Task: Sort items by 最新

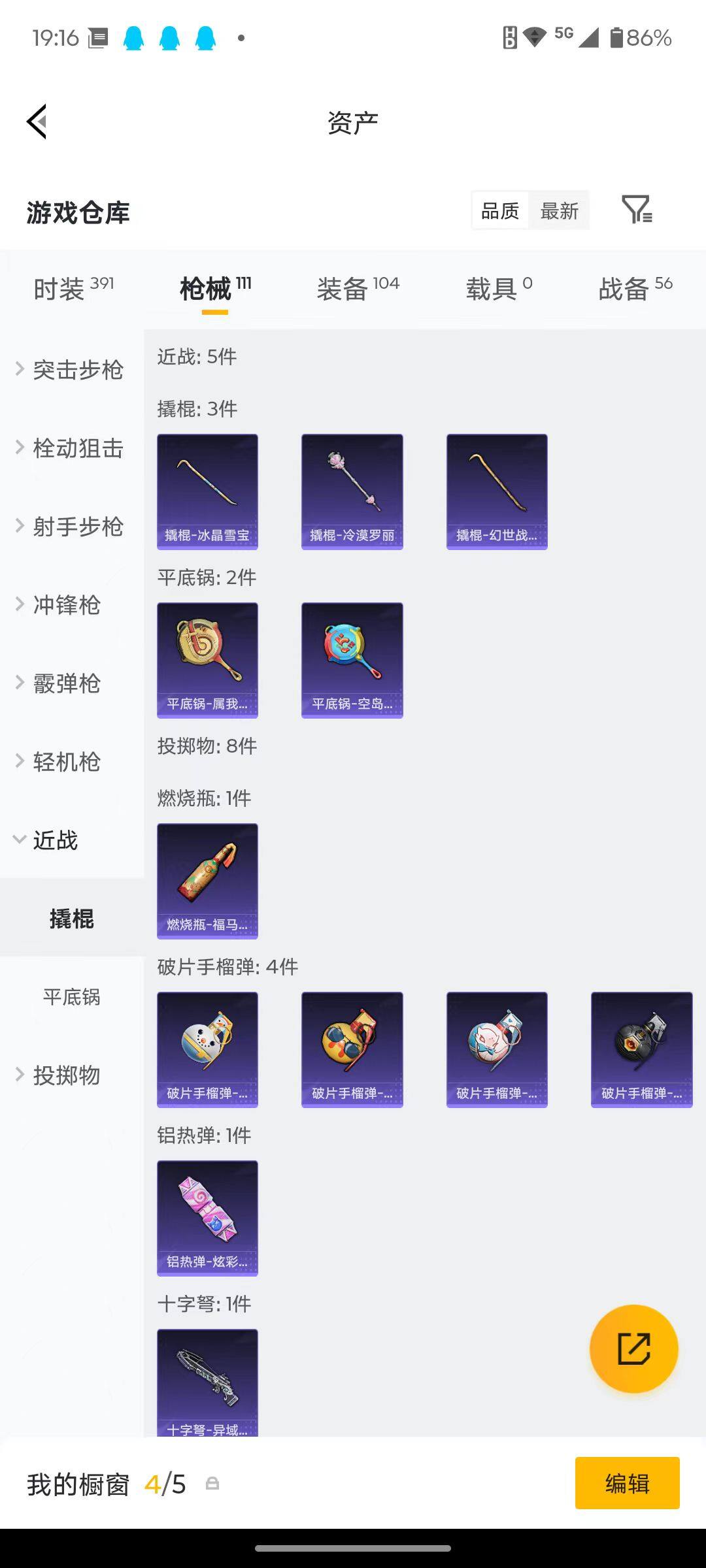Action: (x=560, y=210)
